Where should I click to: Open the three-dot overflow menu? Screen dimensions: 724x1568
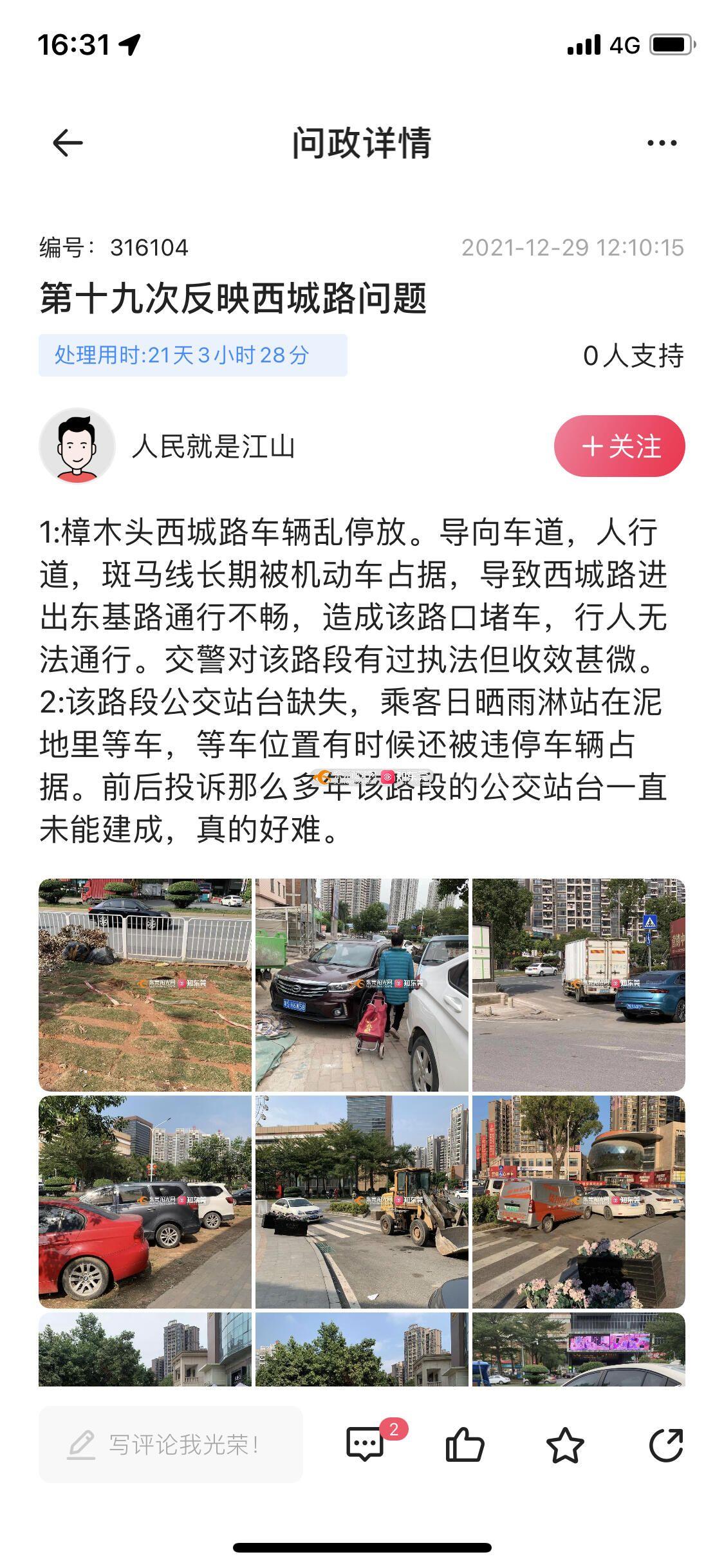pyautogui.click(x=662, y=143)
